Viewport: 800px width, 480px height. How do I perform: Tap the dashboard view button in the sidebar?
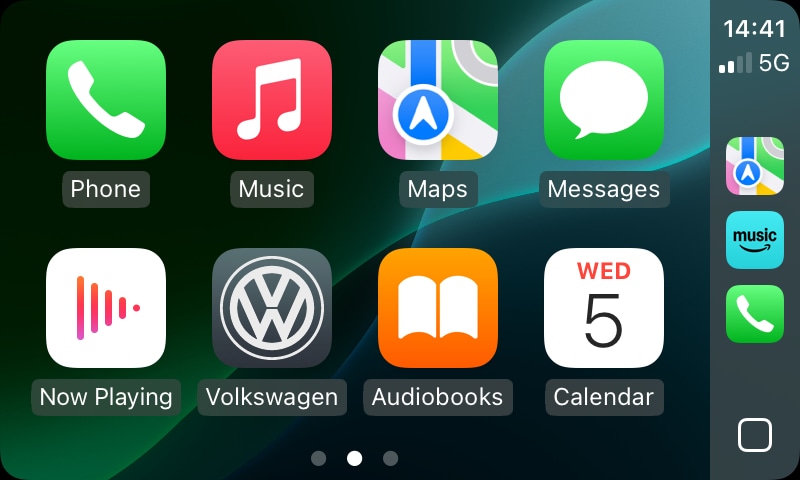[754, 435]
